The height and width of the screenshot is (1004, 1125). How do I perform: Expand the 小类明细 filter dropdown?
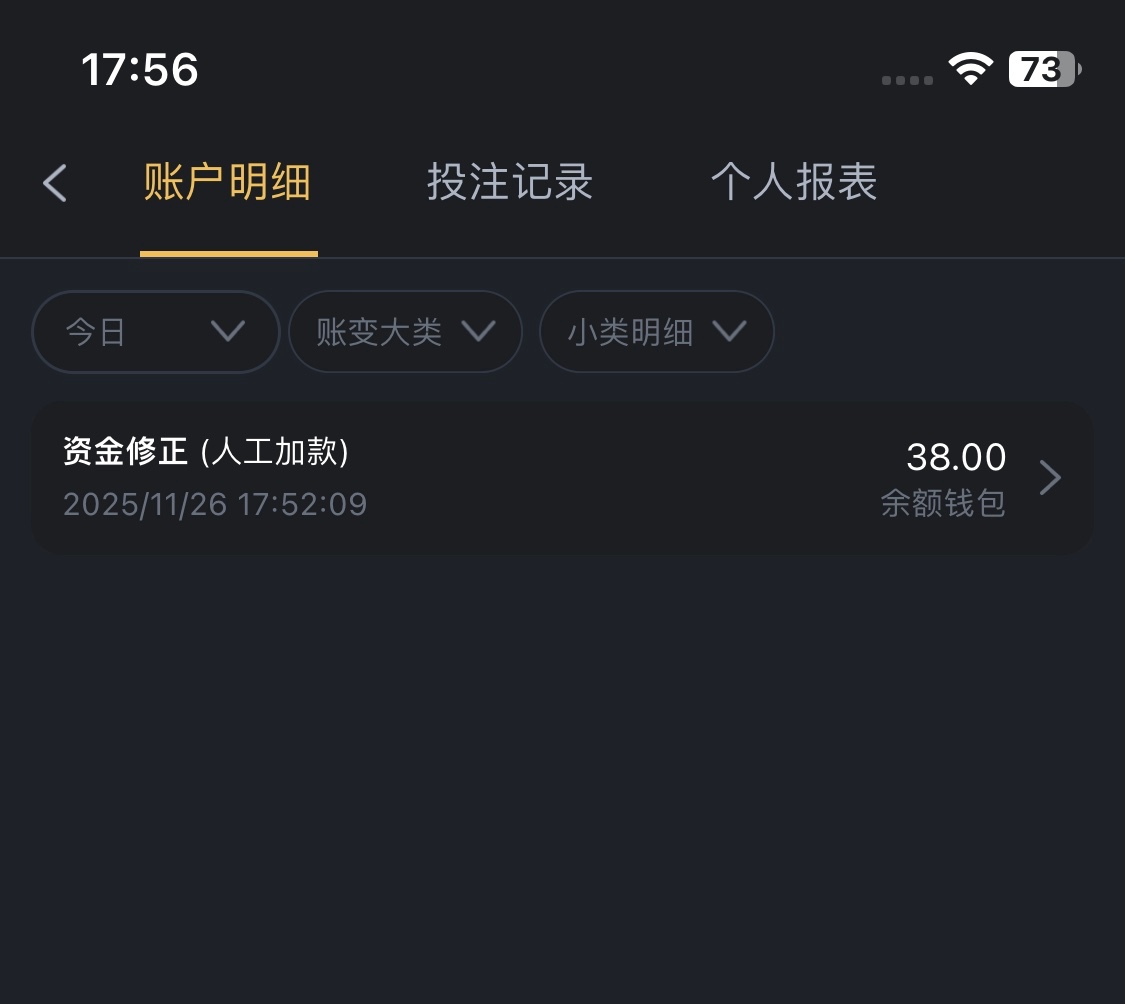(x=656, y=332)
